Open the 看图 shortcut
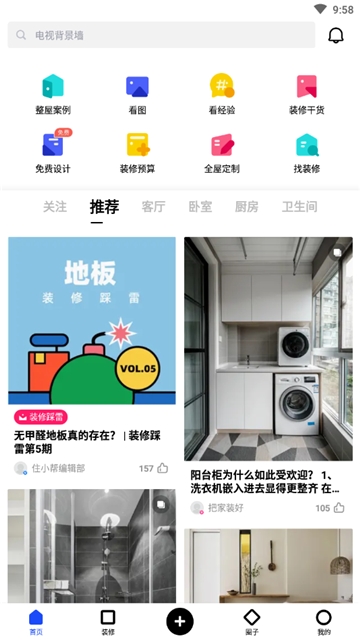 point(138,94)
